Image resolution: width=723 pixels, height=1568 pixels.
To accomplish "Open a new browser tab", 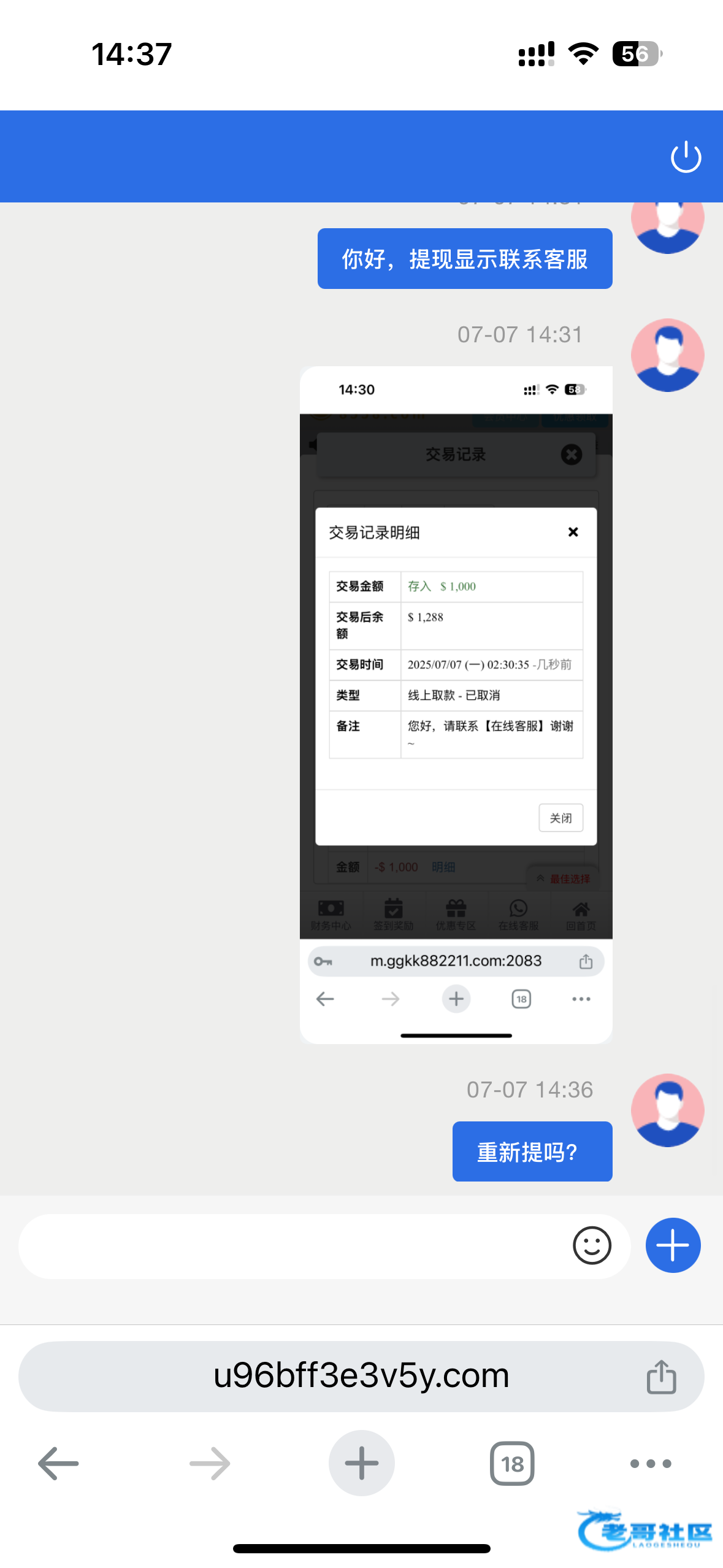I will 361,1464.
